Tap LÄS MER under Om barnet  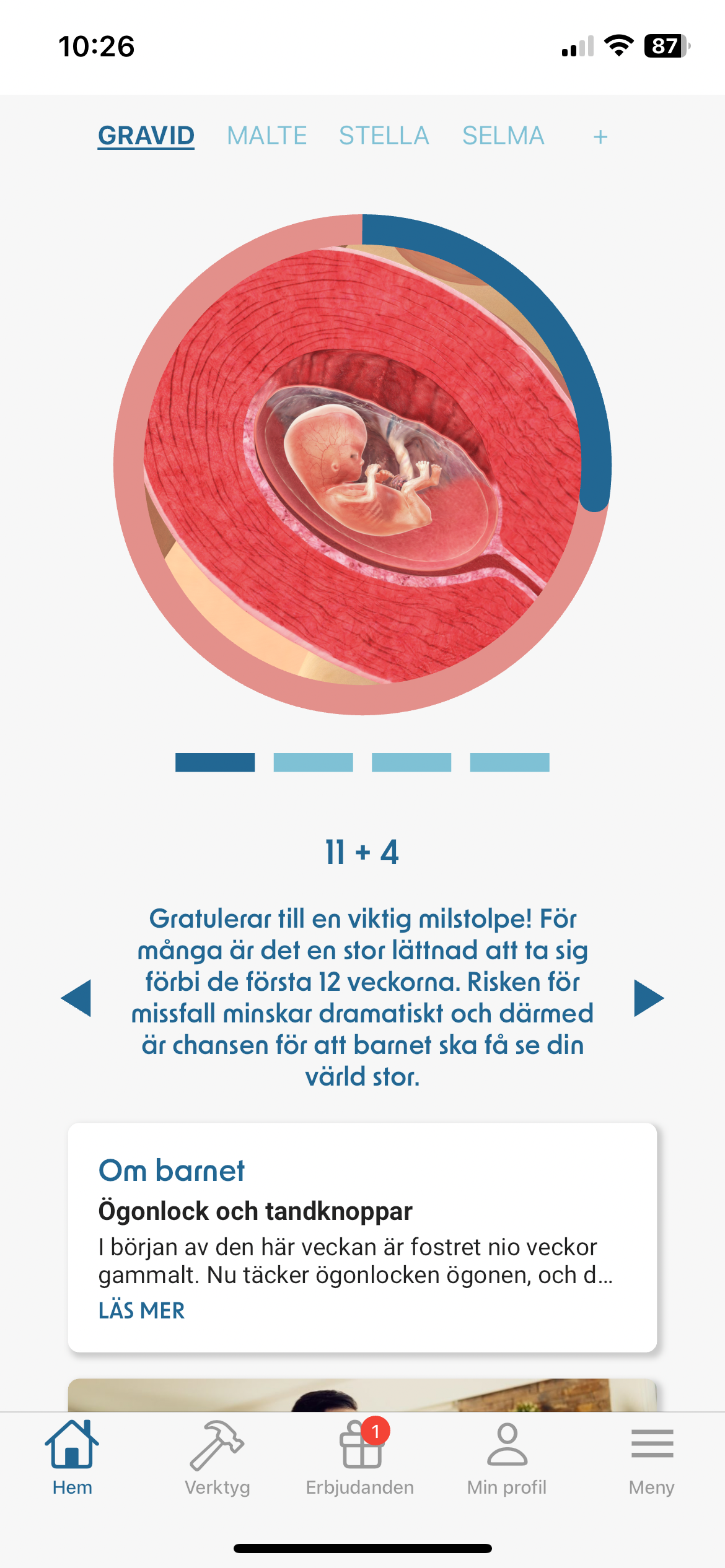141,1310
